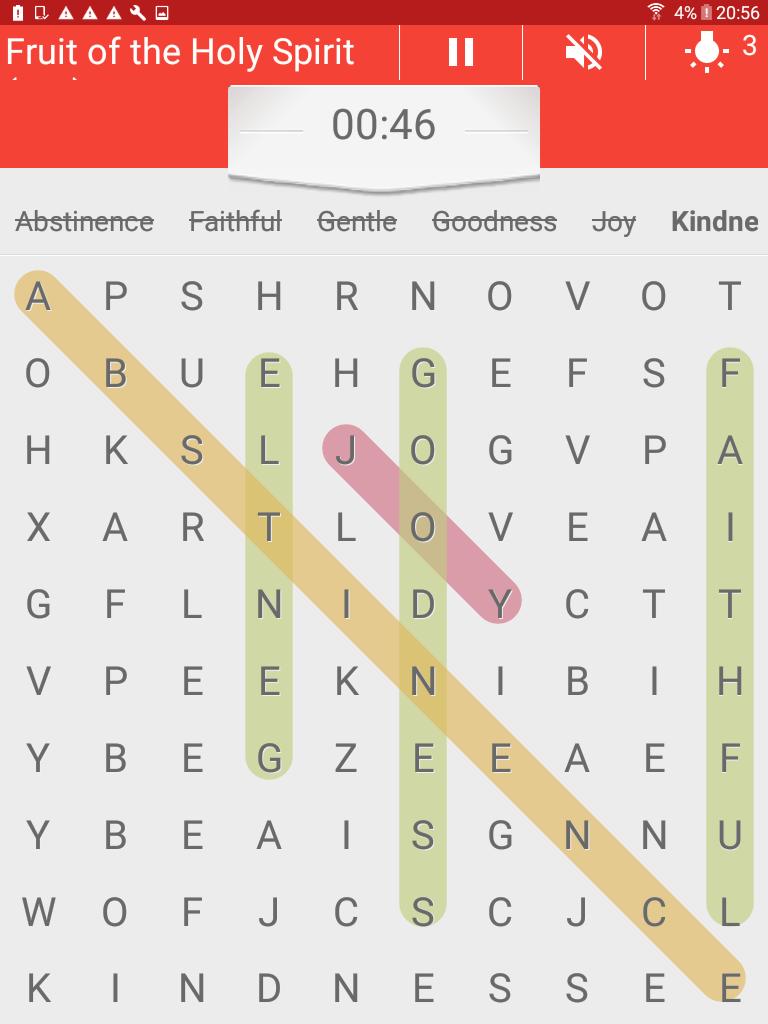Toggle the game sound on
Viewport: 768px width, 1024px height.
[x=584, y=52]
